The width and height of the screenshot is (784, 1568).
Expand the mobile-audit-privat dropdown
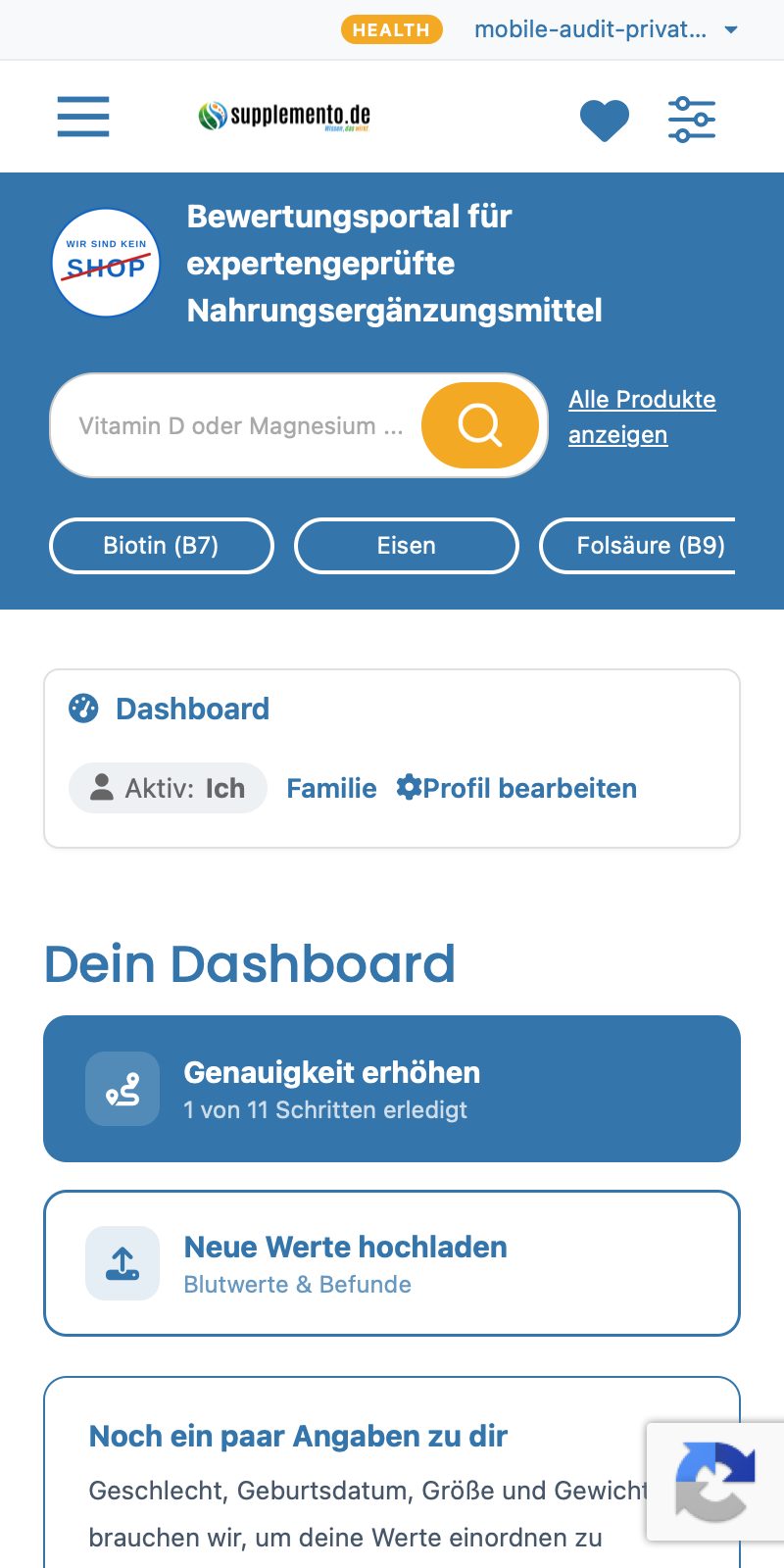606,29
